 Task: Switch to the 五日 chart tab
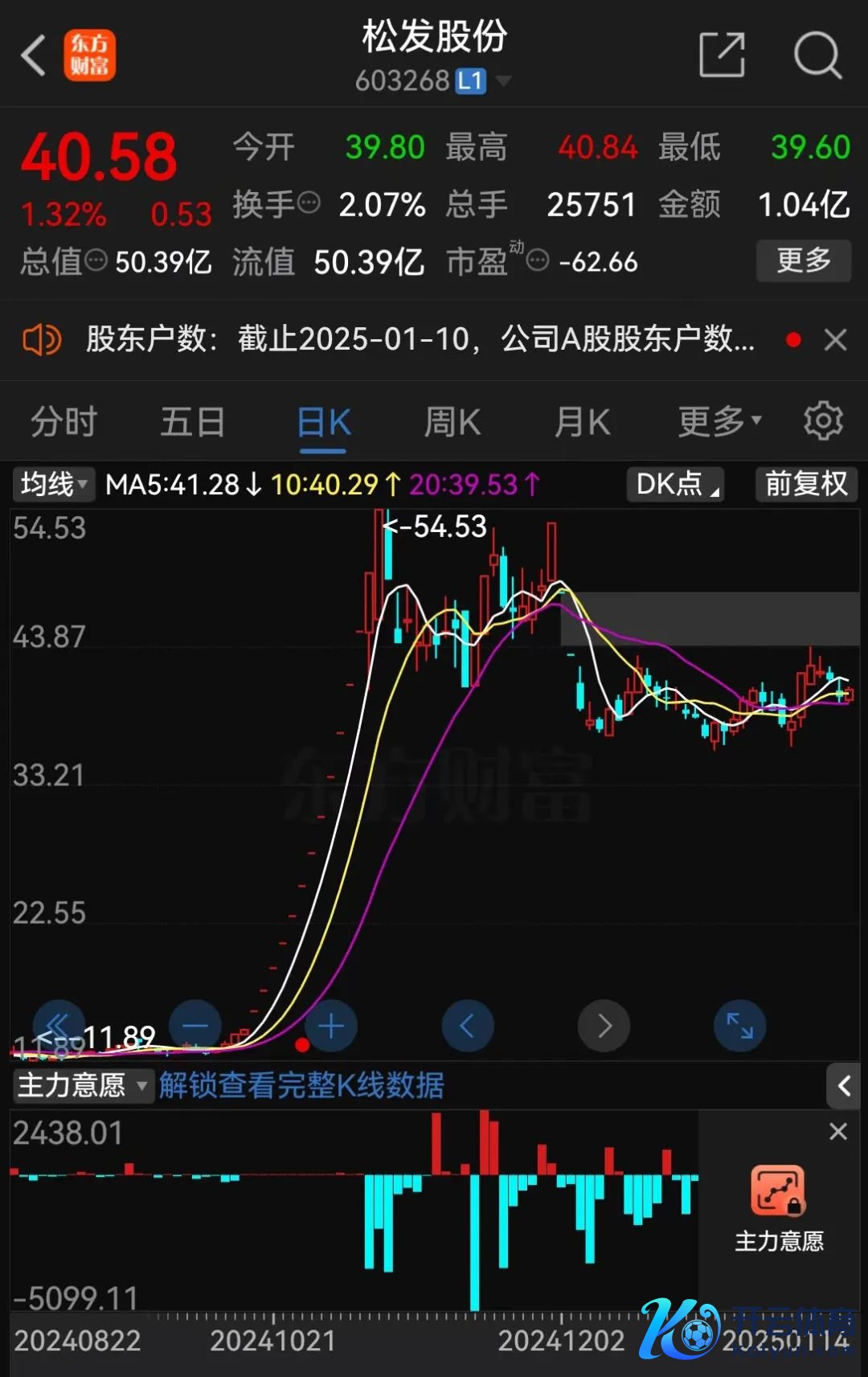192,422
